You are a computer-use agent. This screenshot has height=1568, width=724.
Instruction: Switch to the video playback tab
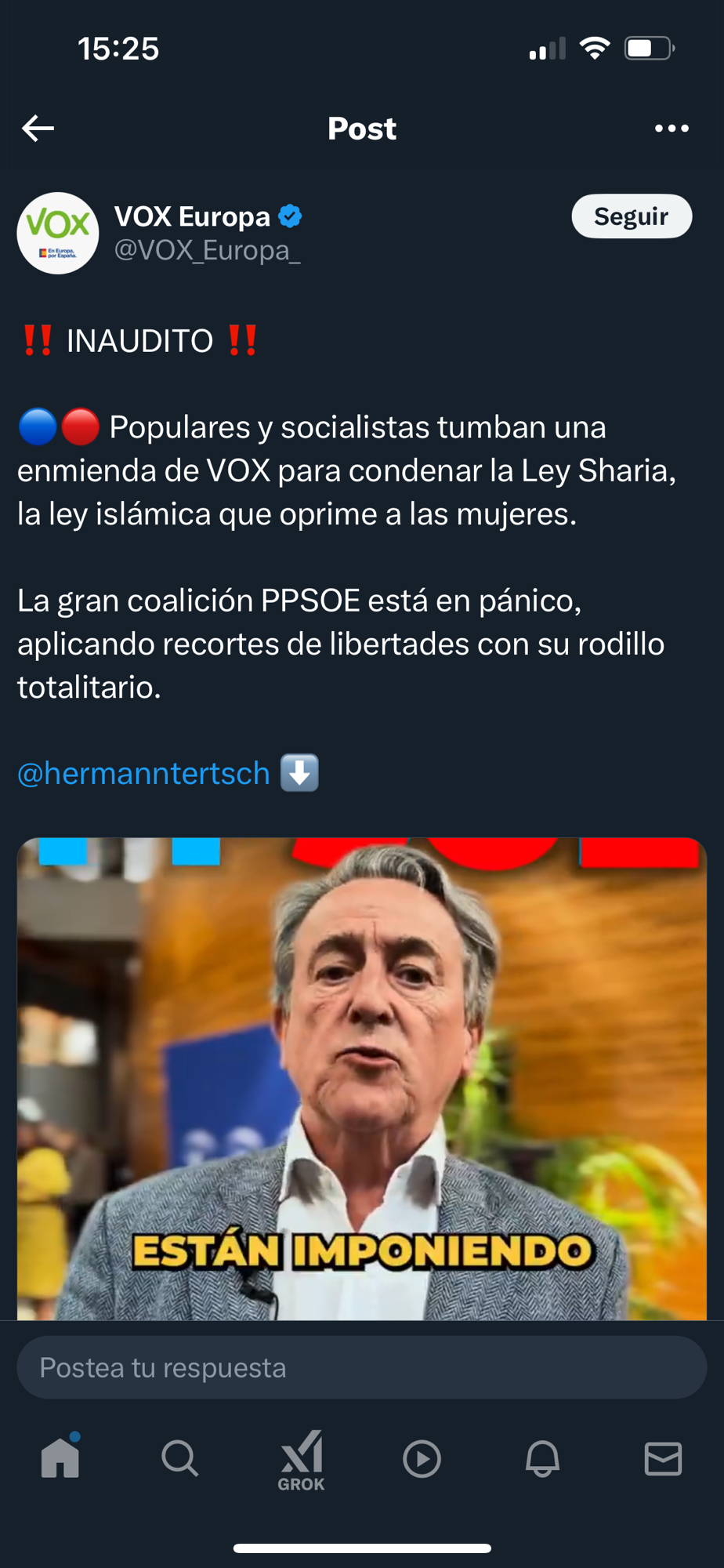422,1458
